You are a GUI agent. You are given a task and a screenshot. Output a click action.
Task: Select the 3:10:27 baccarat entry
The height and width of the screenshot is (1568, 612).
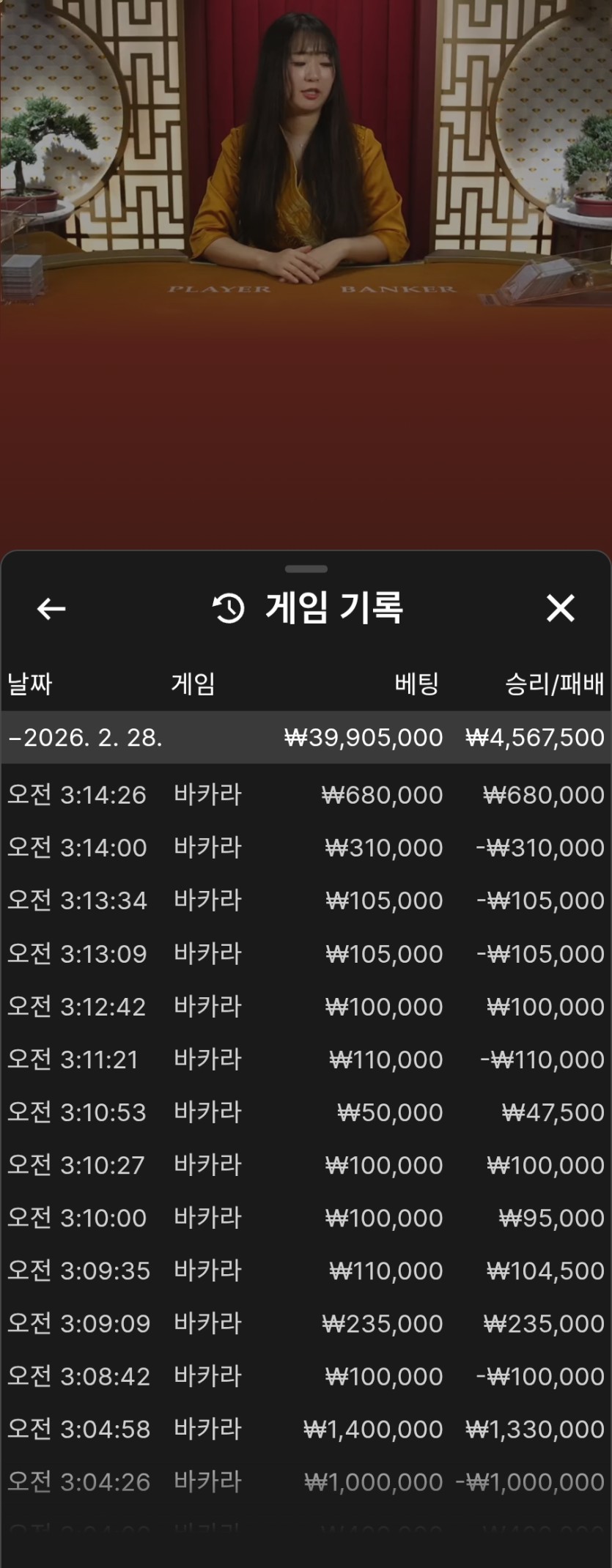(x=306, y=1165)
